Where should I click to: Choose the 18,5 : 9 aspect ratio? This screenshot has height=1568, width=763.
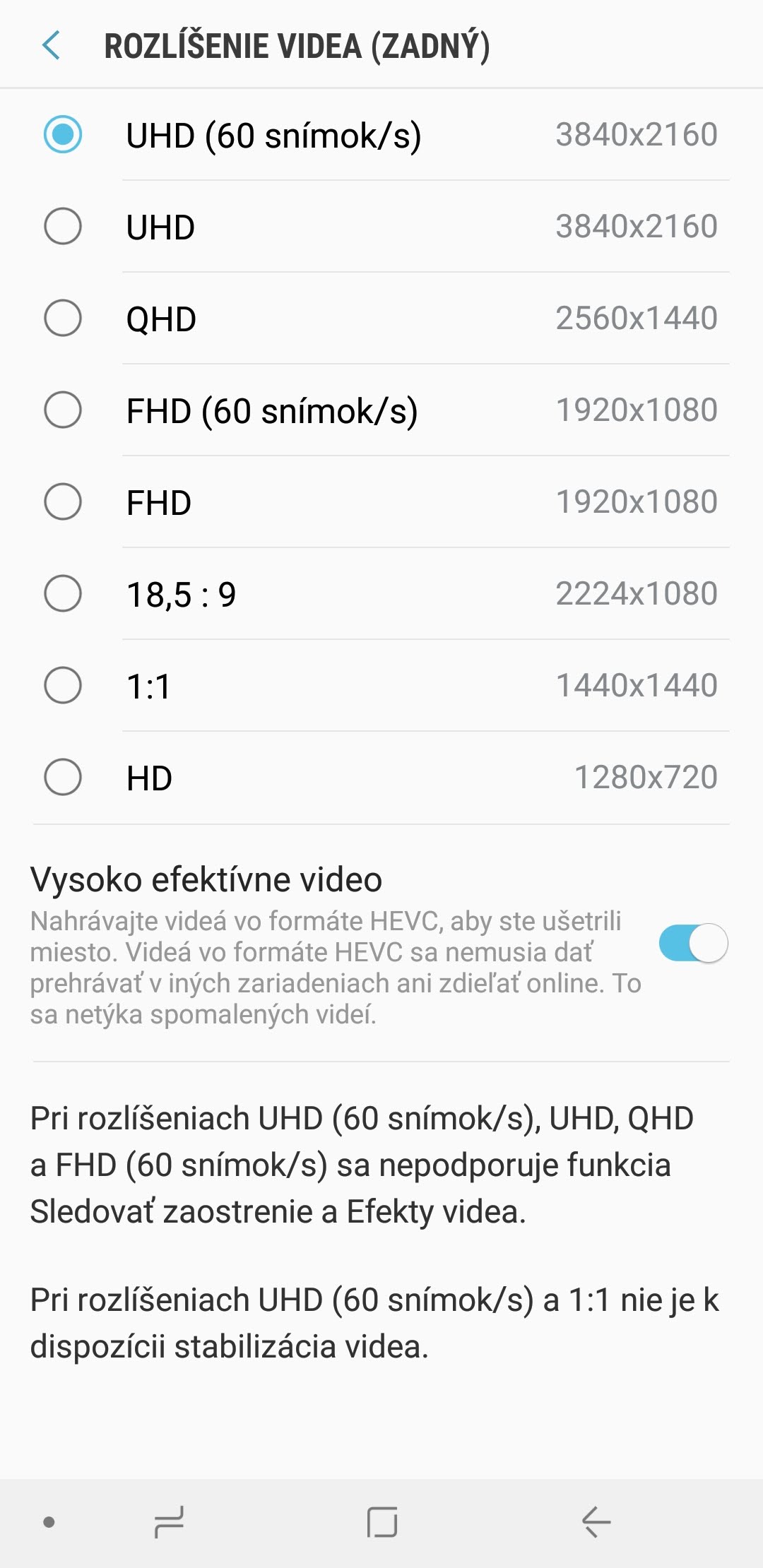(x=381, y=593)
